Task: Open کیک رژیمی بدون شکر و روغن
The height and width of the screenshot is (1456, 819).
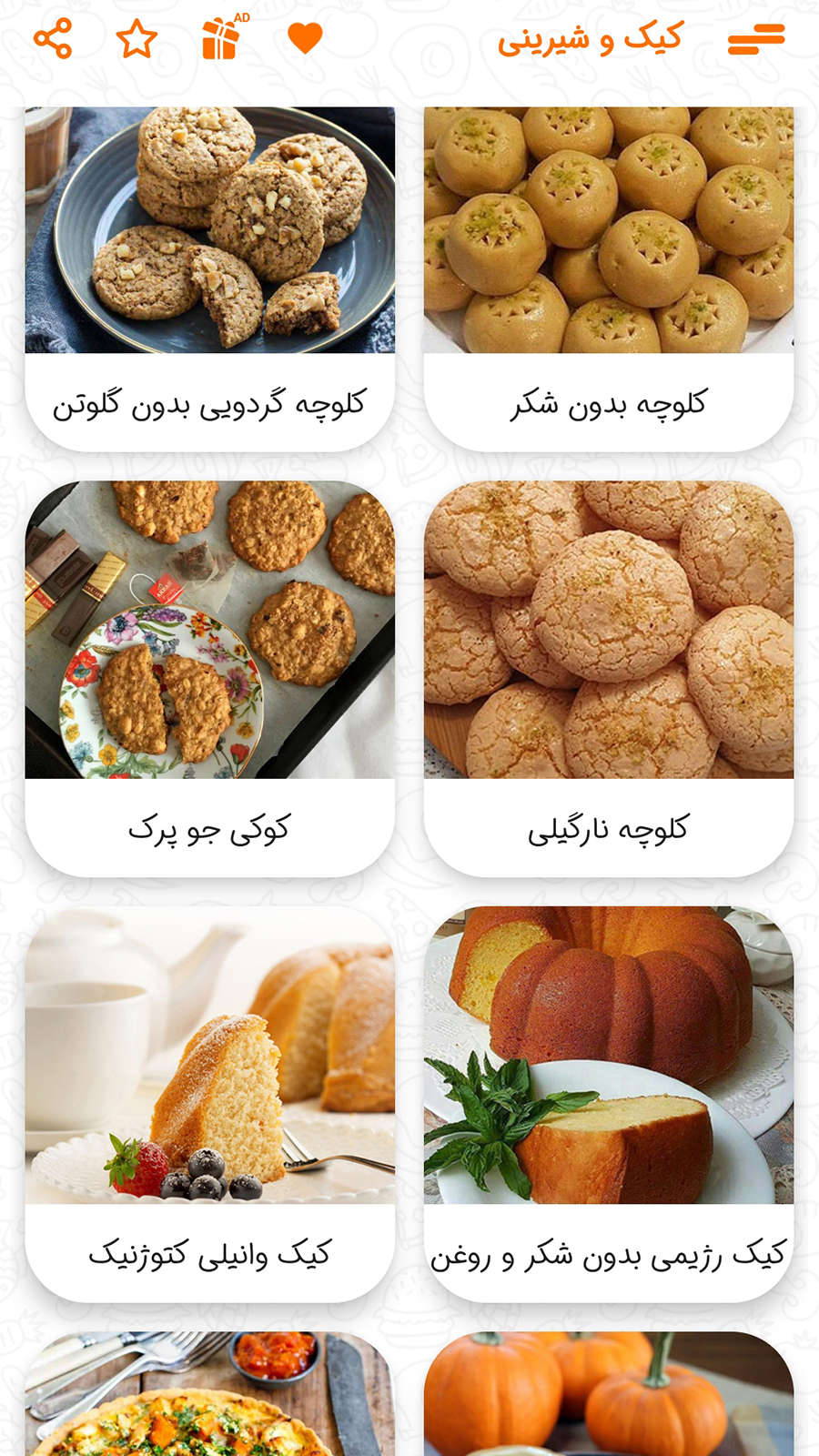Action: pos(608,1103)
